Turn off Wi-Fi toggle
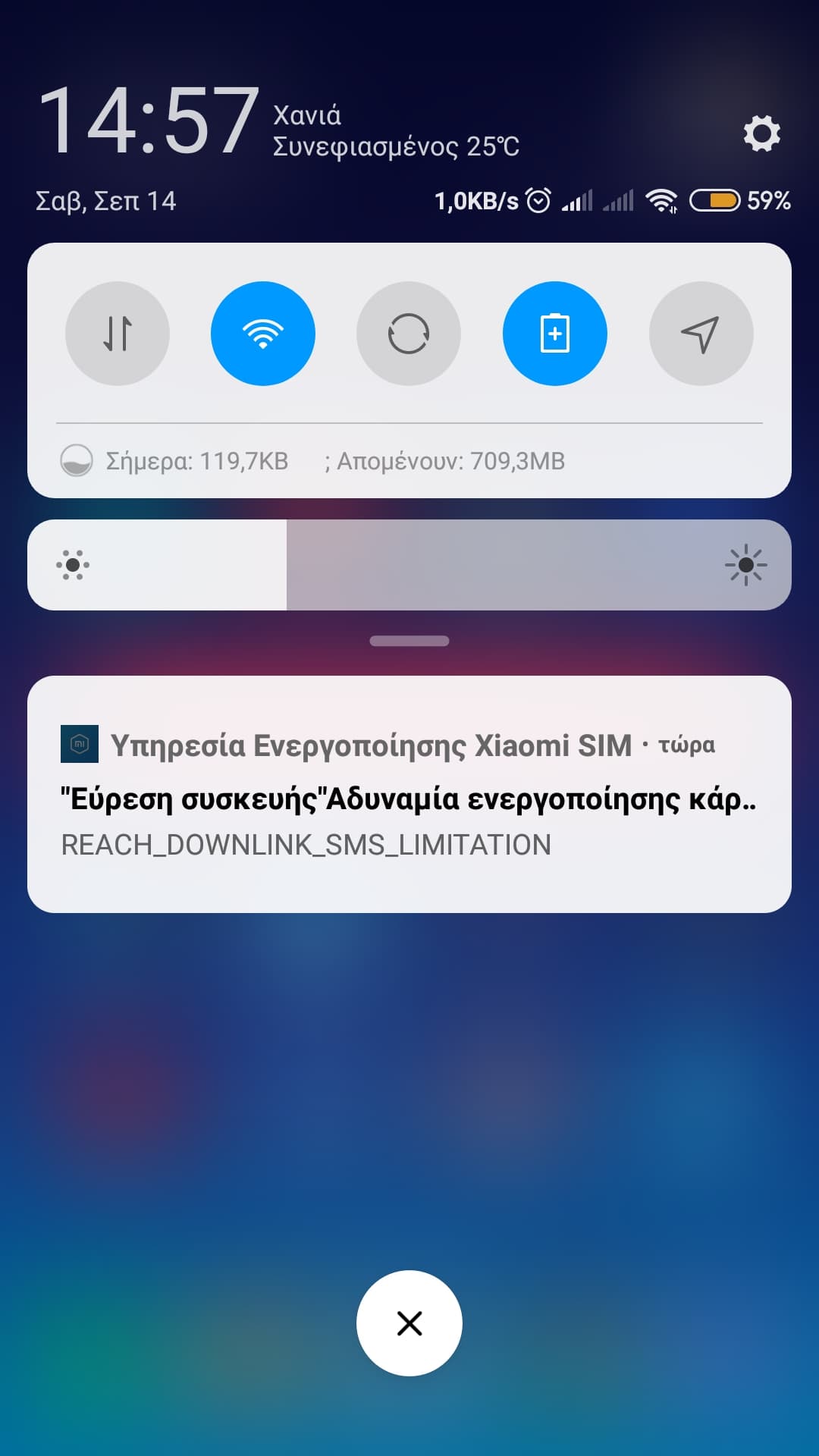 [x=263, y=334]
